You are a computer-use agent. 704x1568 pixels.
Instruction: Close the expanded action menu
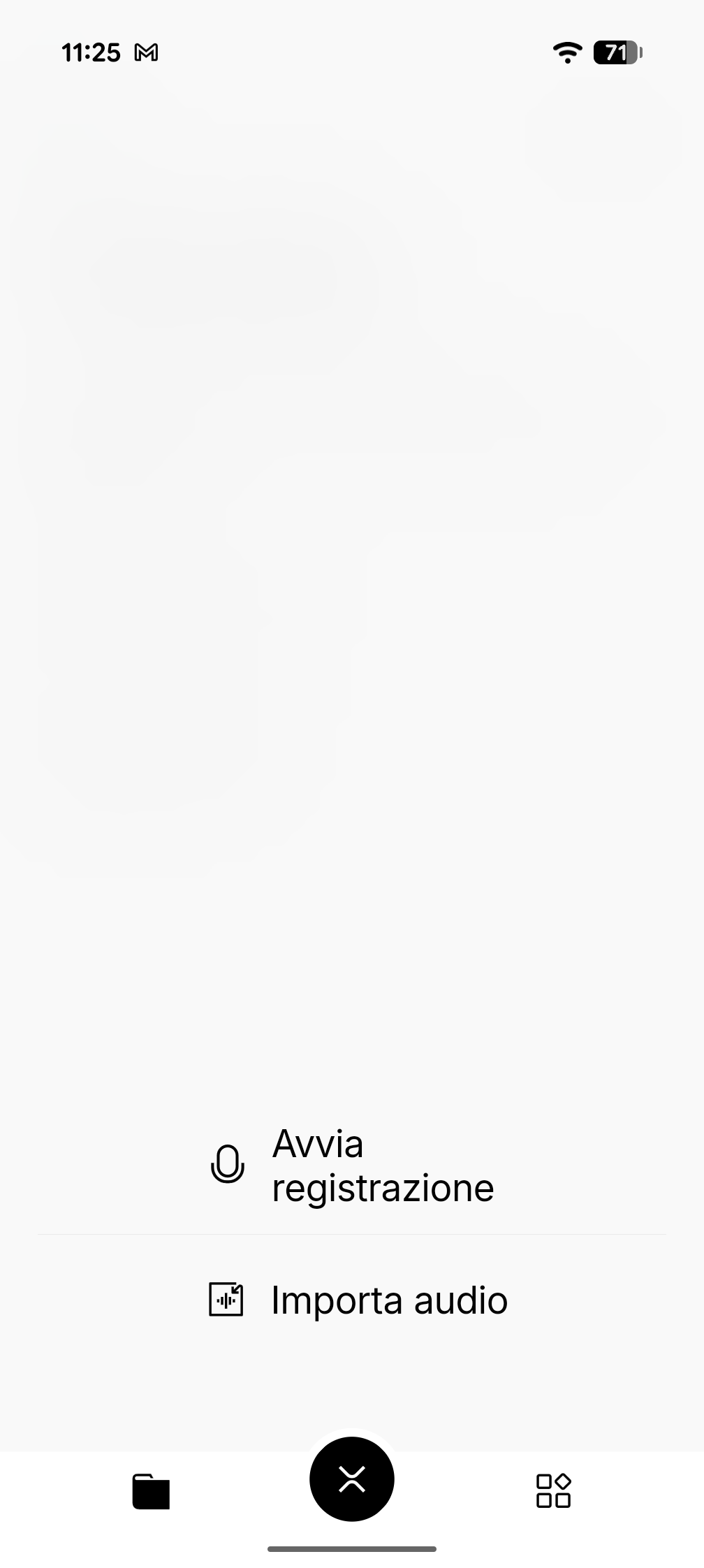pyautogui.click(x=352, y=1479)
